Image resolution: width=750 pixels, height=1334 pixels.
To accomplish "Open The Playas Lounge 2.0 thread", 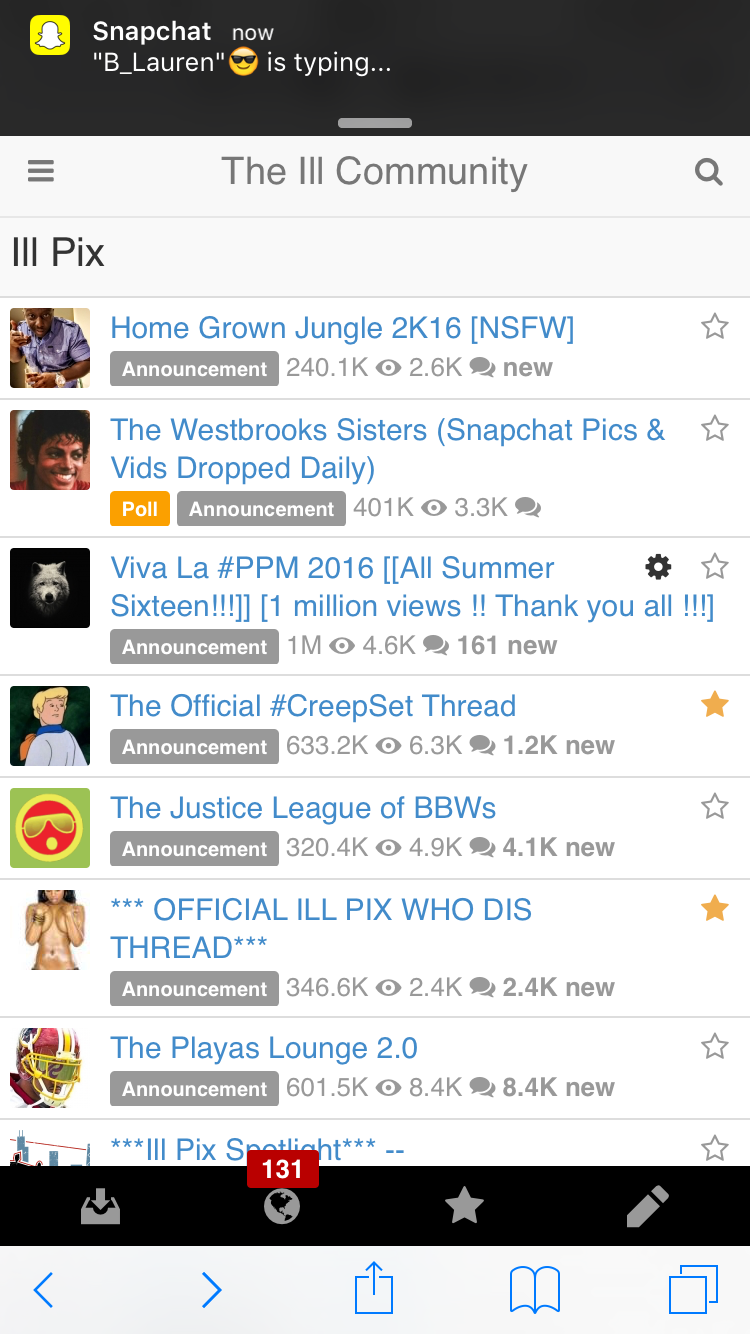I will (264, 1048).
